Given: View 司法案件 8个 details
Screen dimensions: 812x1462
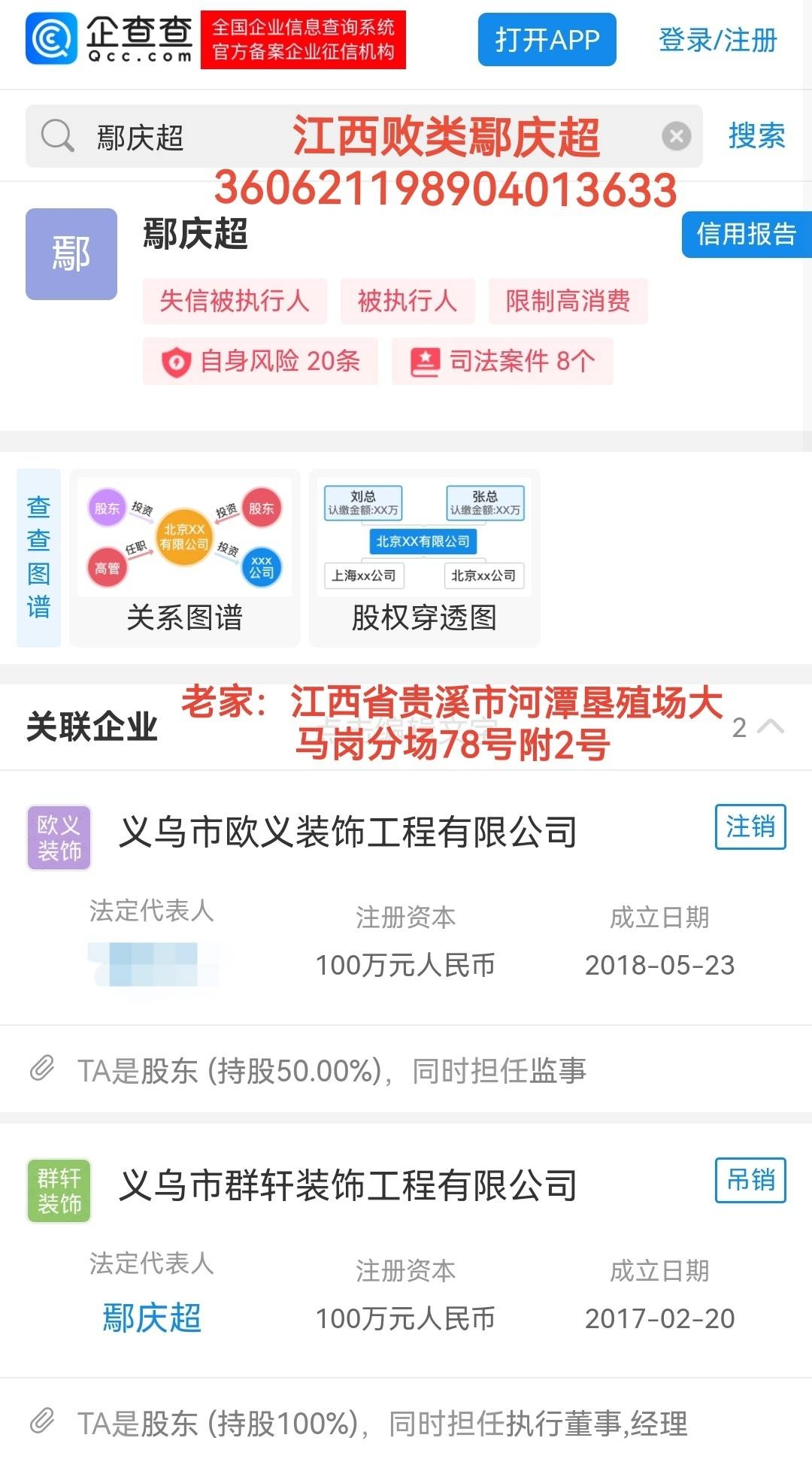Looking at the screenshot, I should pyautogui.click(x=502, y=362).
